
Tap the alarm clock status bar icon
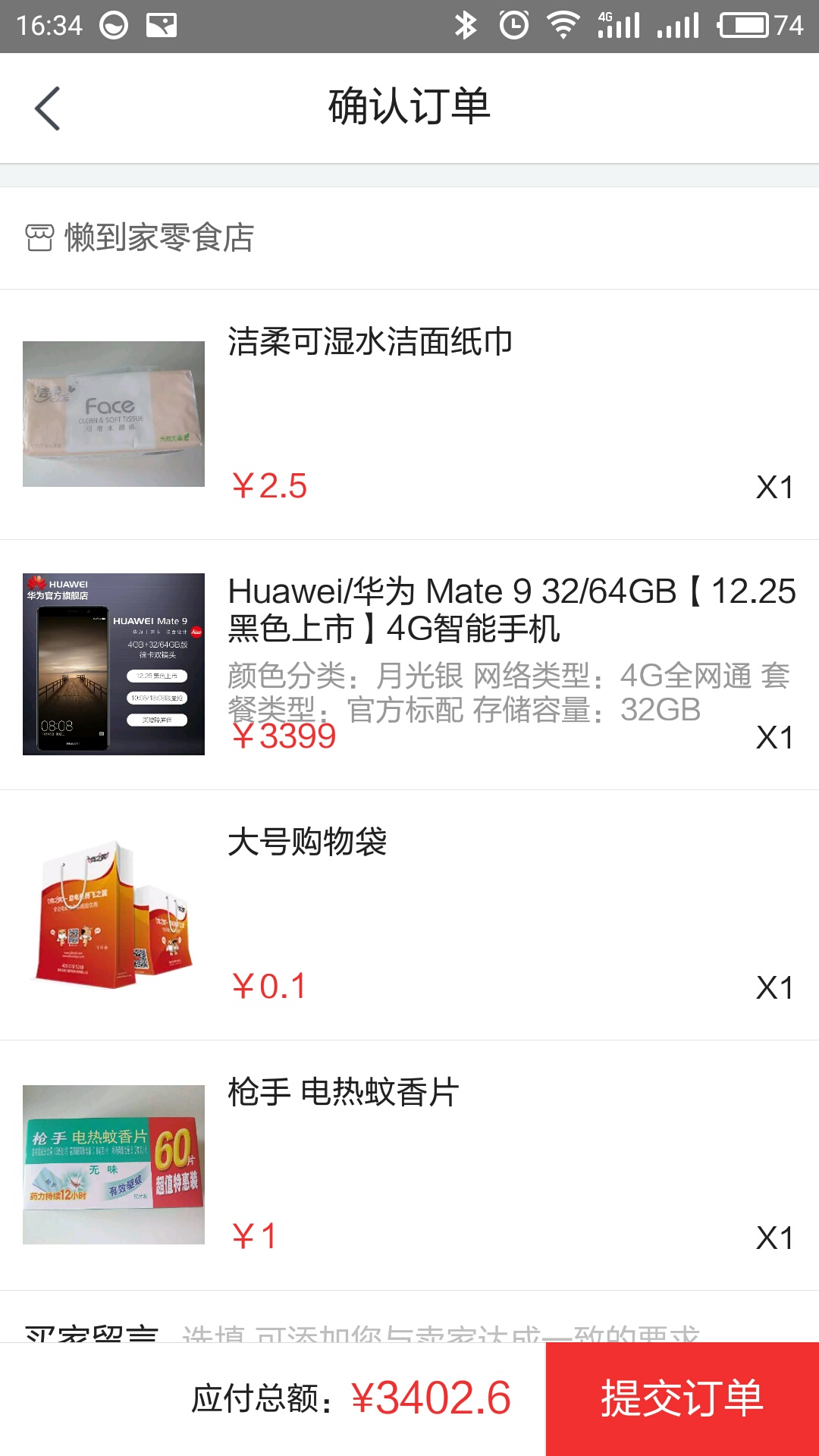point(512,24)
